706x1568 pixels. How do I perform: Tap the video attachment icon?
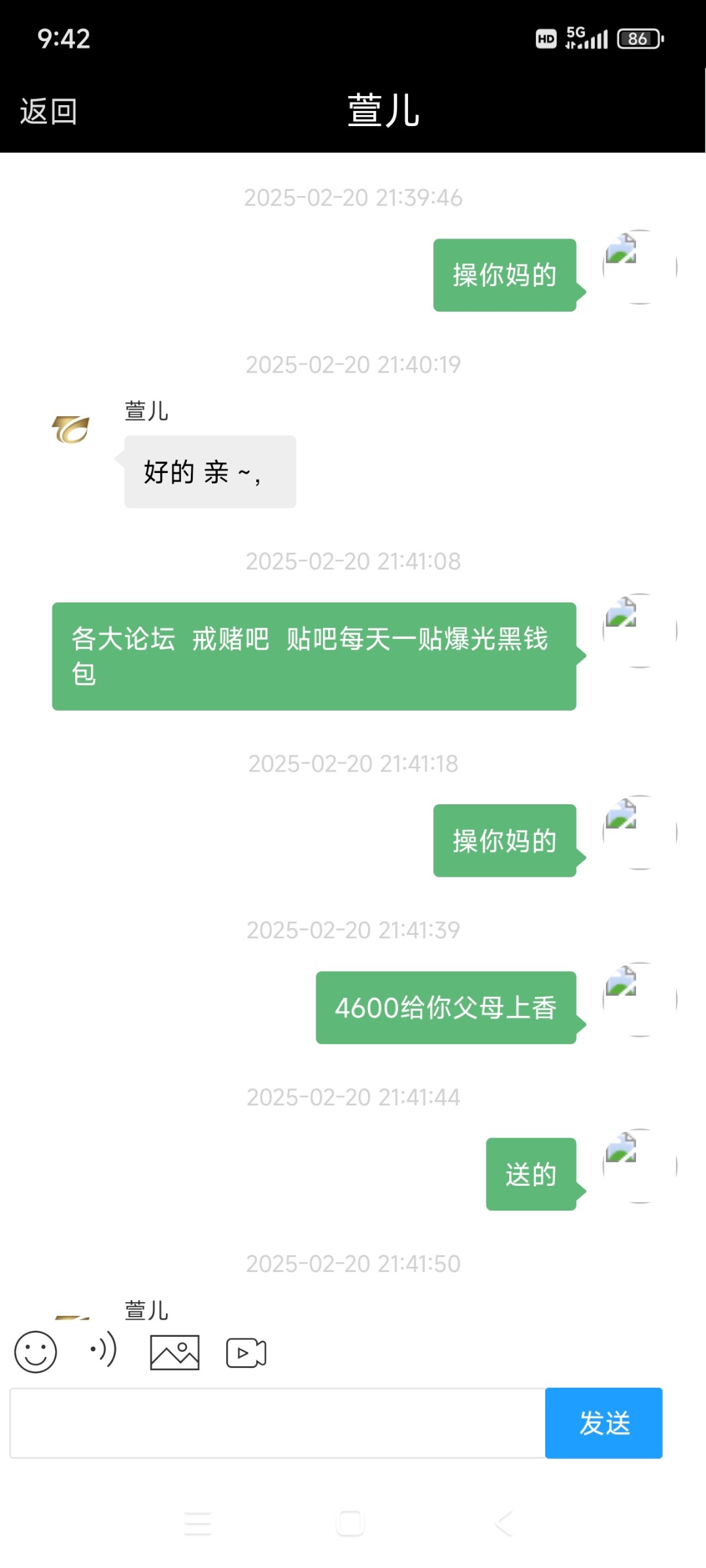click(x=247, y=1351)
